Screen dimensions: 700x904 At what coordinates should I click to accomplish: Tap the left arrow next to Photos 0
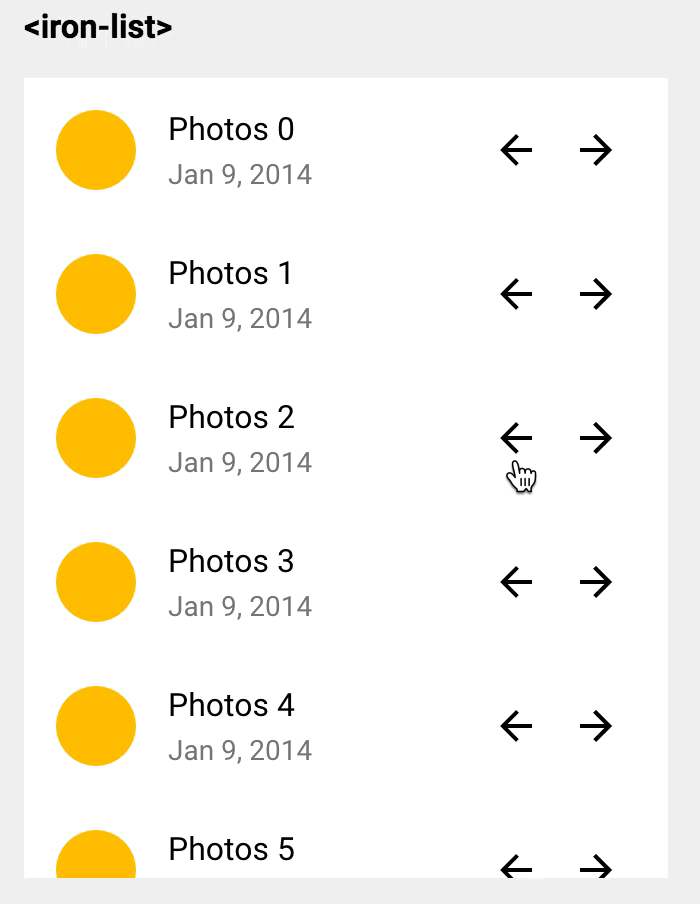pyautogui.click(x=516, y=150)
